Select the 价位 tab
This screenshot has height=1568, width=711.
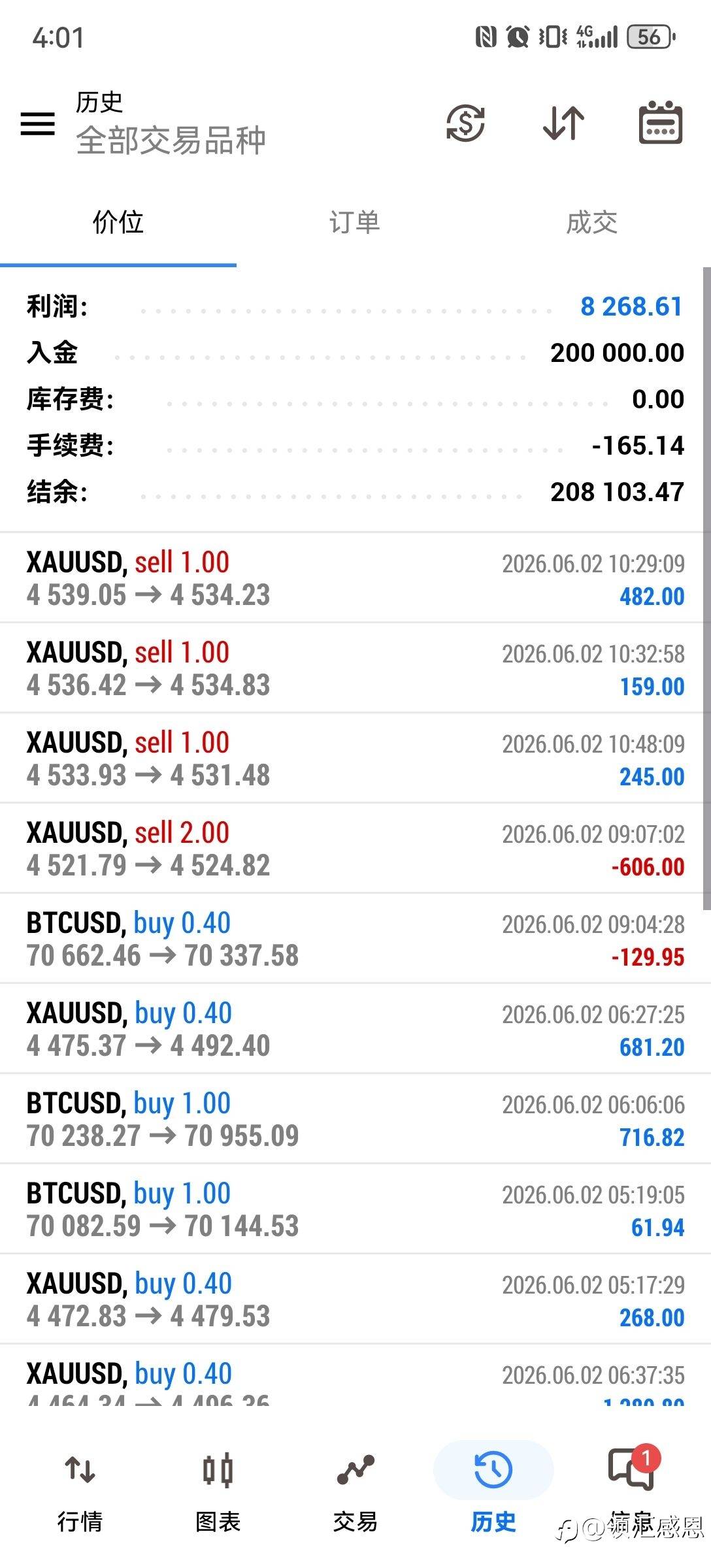[x=118, y=222]
